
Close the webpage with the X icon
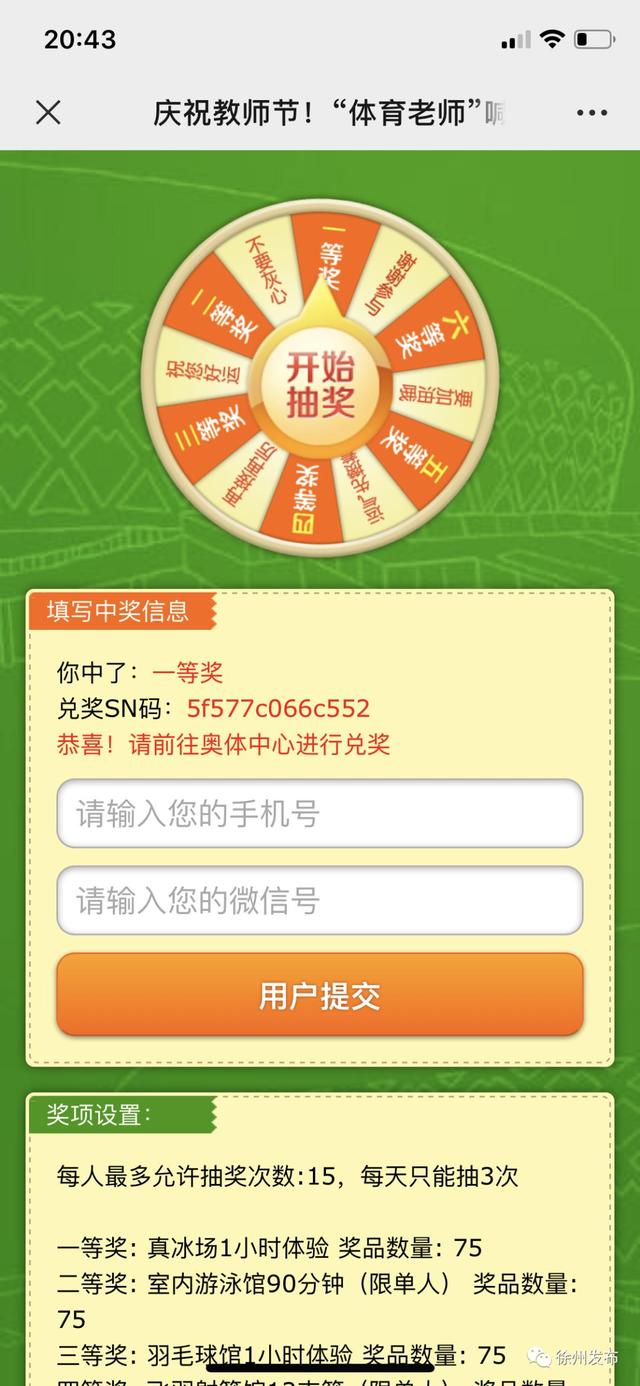(48, 112)
